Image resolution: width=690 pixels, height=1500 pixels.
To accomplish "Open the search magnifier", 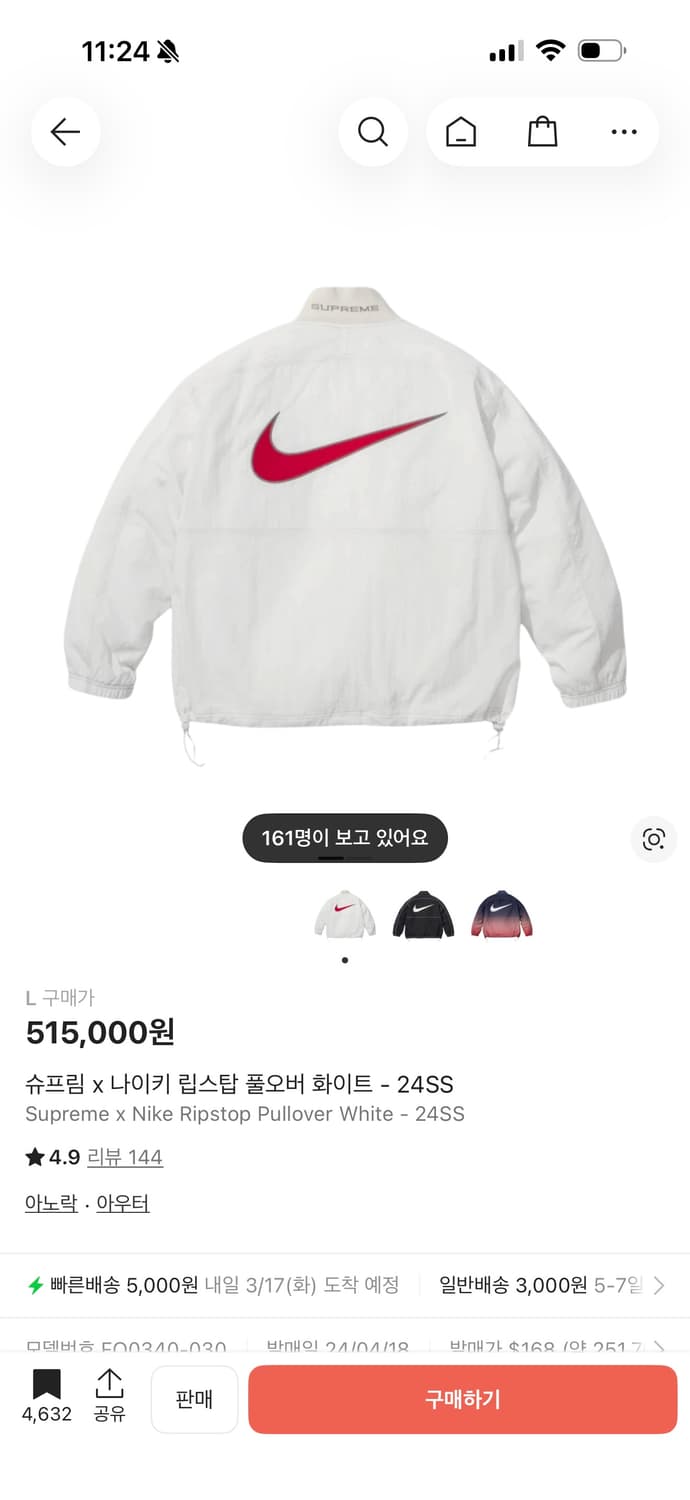I will click(x=372, y=132).
